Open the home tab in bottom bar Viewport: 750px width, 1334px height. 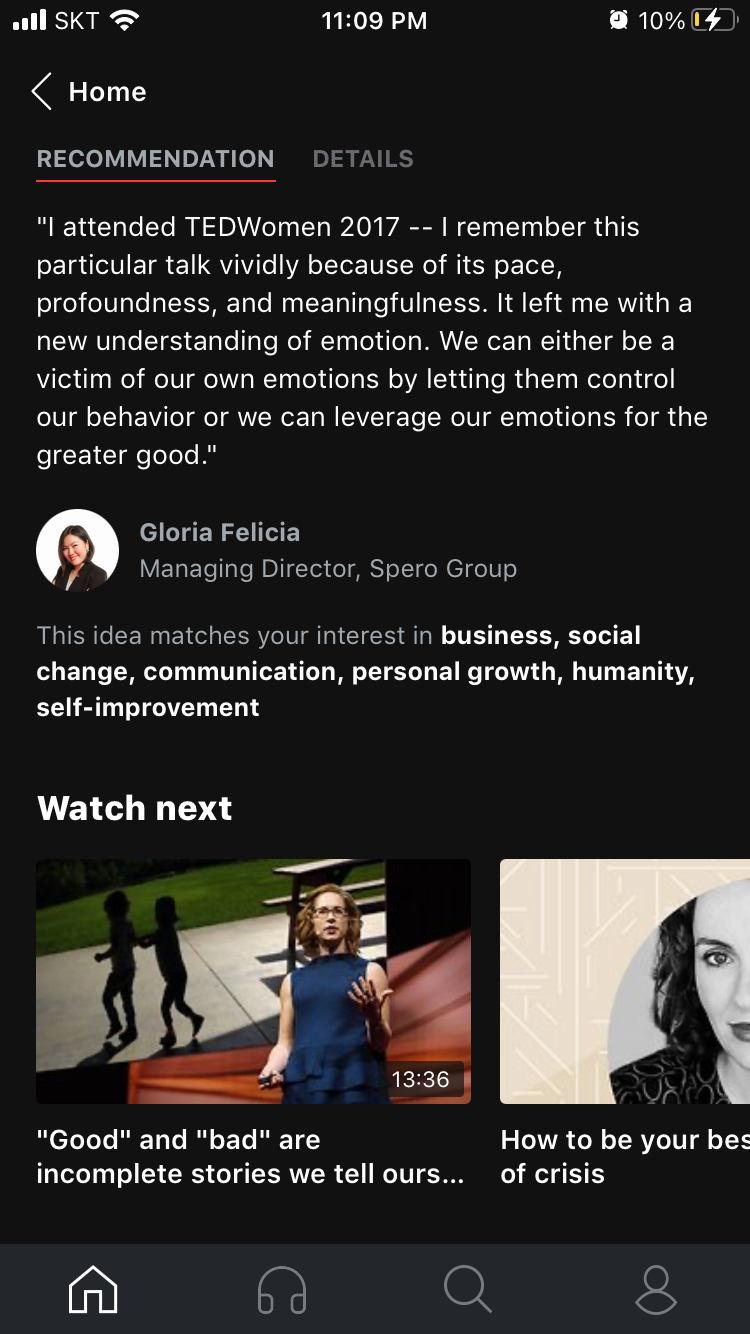(x=93, y=1289)
